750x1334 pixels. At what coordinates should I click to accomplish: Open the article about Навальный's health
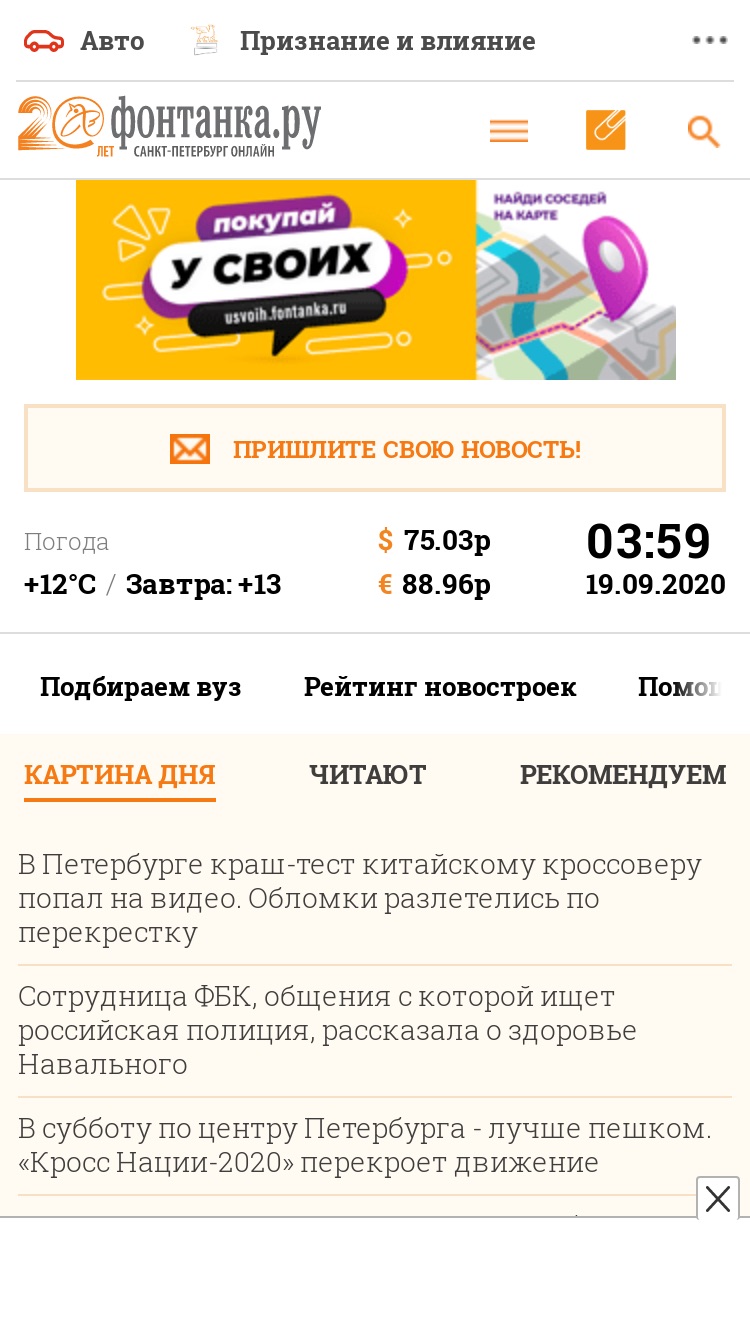pyautogui.click(x=328, y=1030)
